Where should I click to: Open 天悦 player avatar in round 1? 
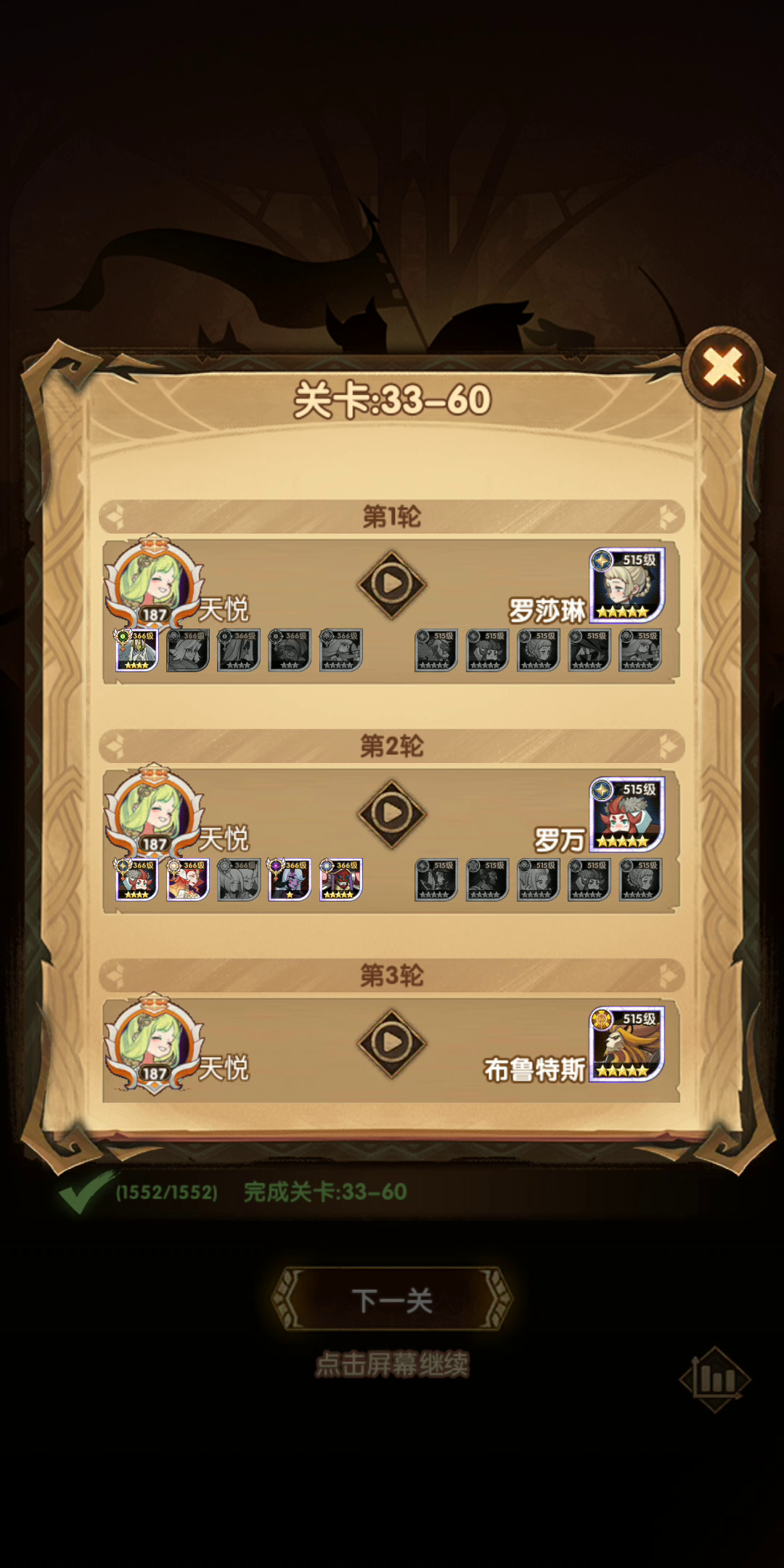(x=154, y=582)
